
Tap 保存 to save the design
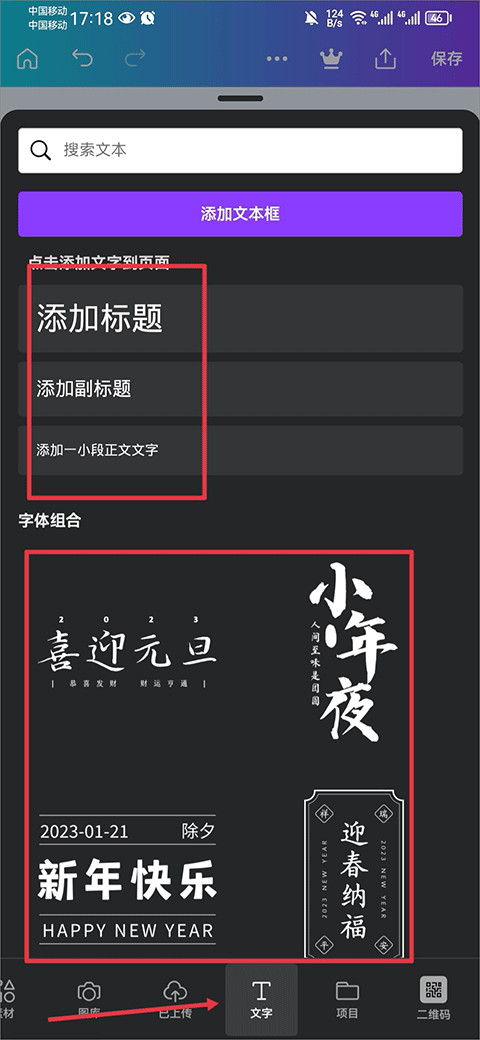pyautogui.click(x=446, y=59)
